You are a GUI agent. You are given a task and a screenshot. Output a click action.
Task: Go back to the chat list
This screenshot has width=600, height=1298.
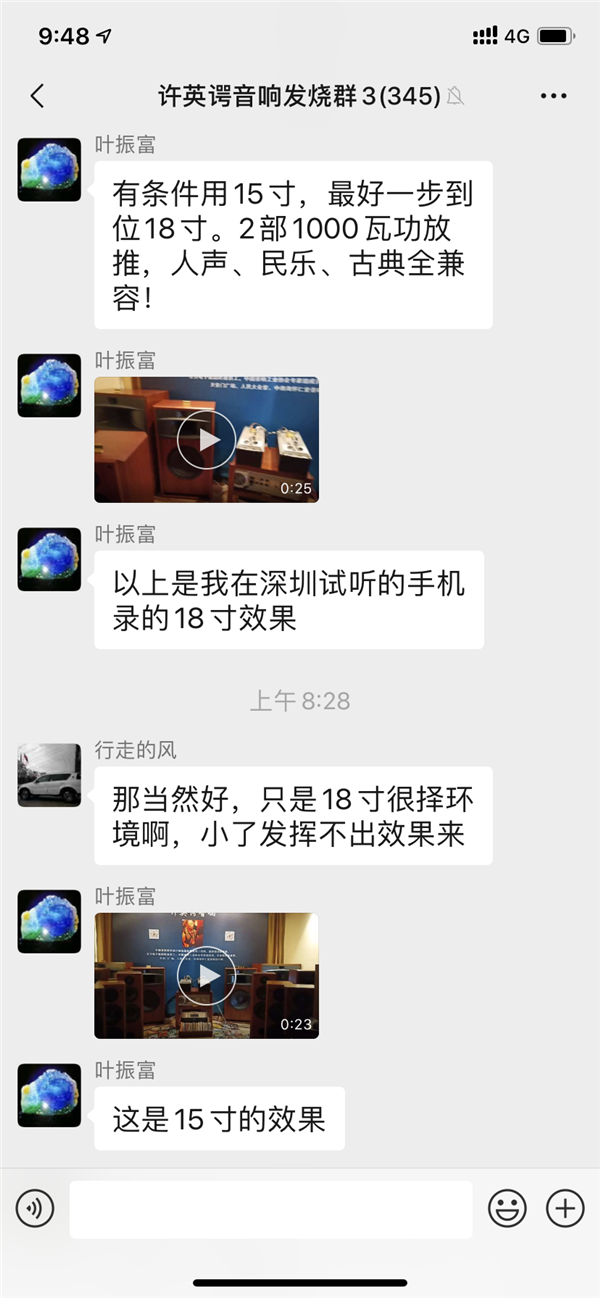pos(38,96)
